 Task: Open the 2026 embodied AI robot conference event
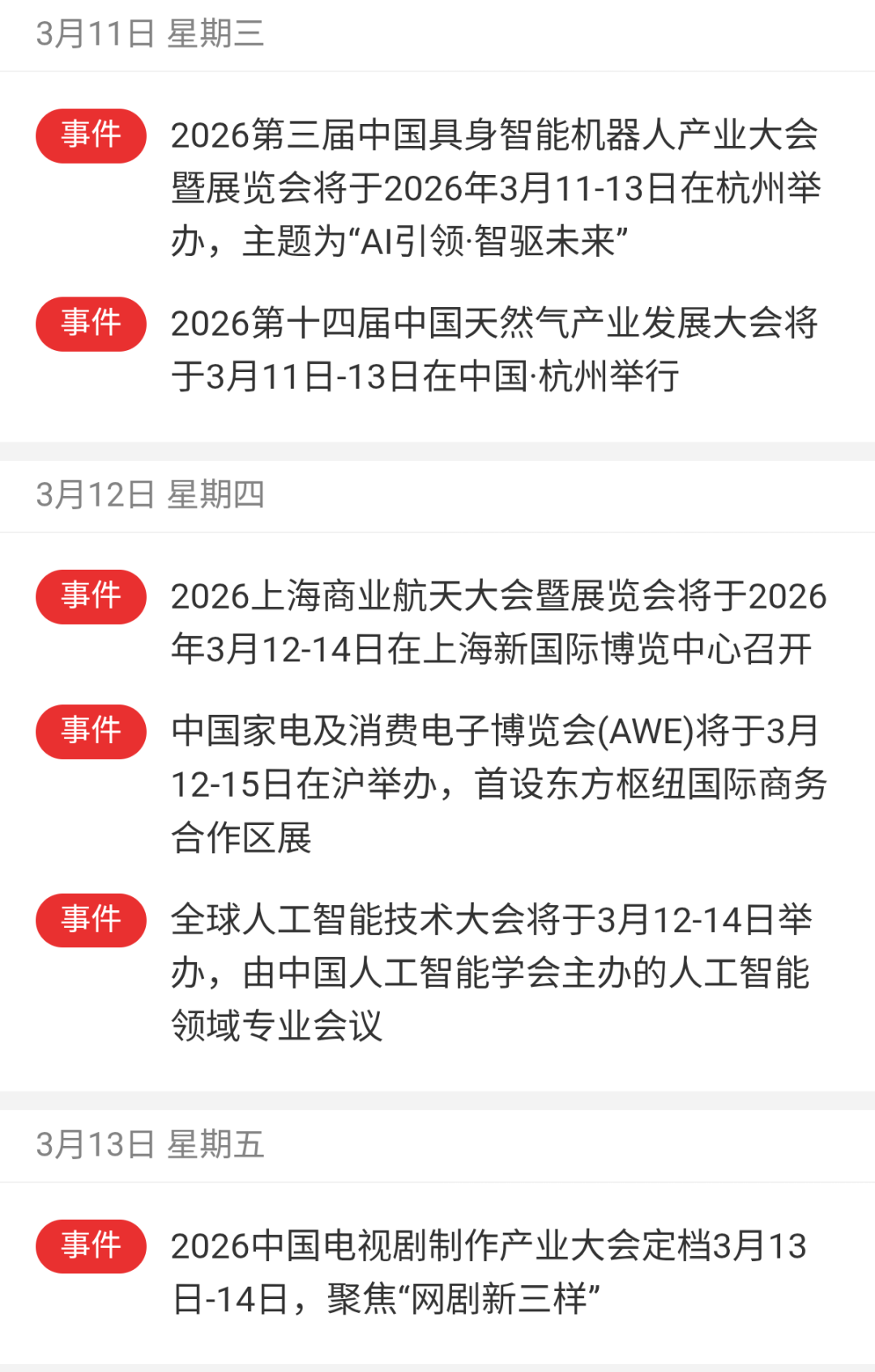494,188
